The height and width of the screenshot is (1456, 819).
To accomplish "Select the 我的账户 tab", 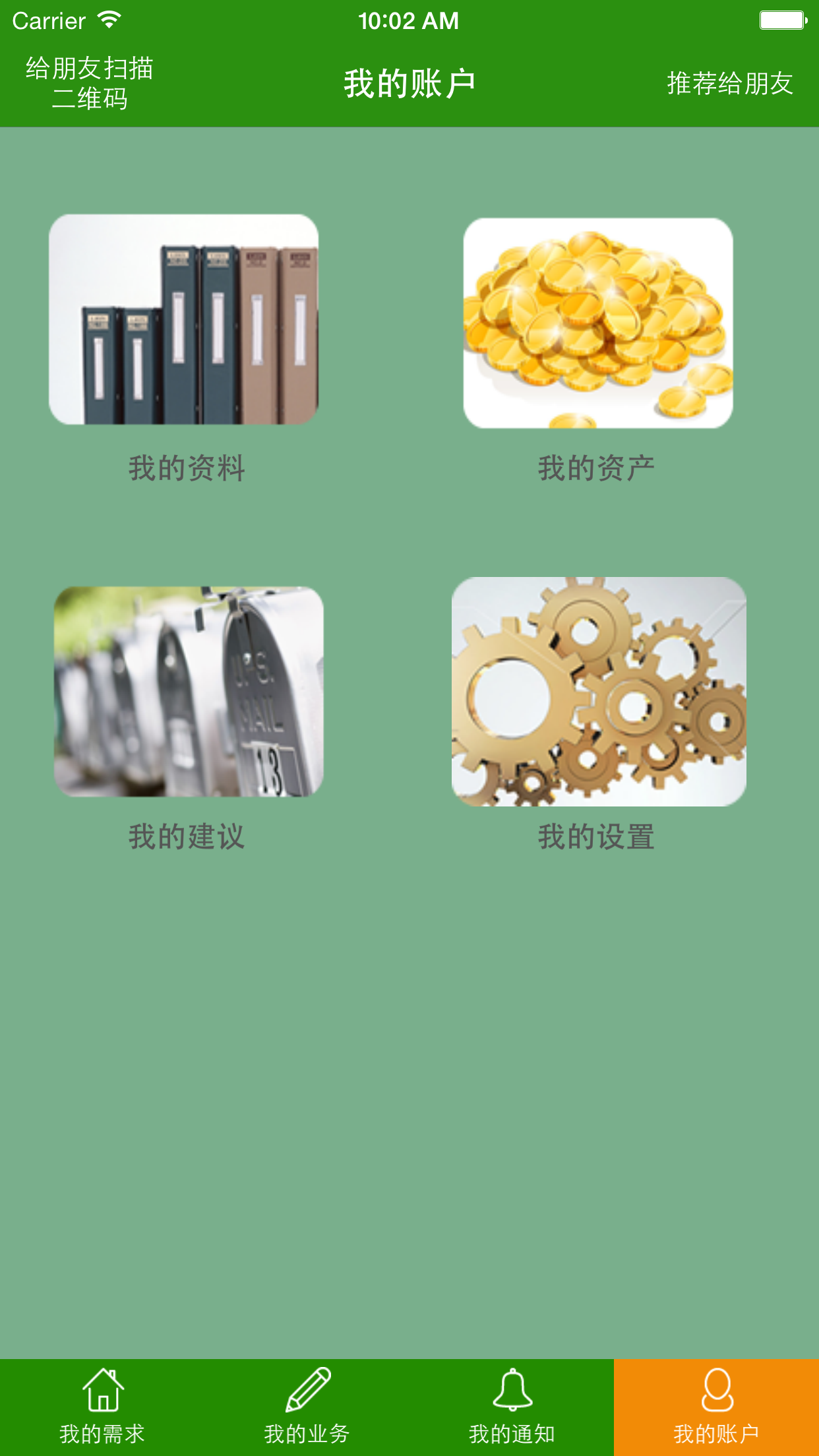I will [x=717, y=1407].
